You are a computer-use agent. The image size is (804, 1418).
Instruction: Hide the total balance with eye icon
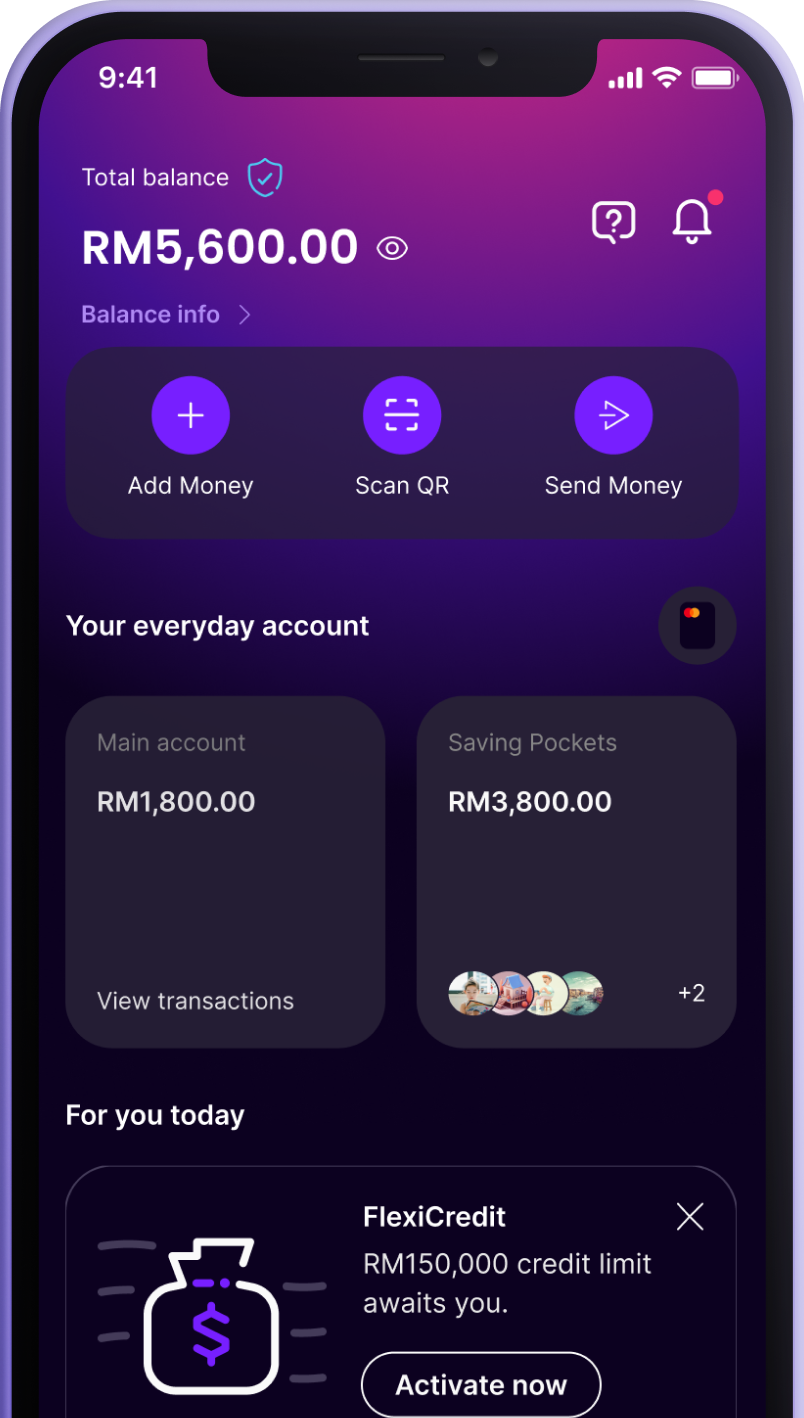pos(392,249)
